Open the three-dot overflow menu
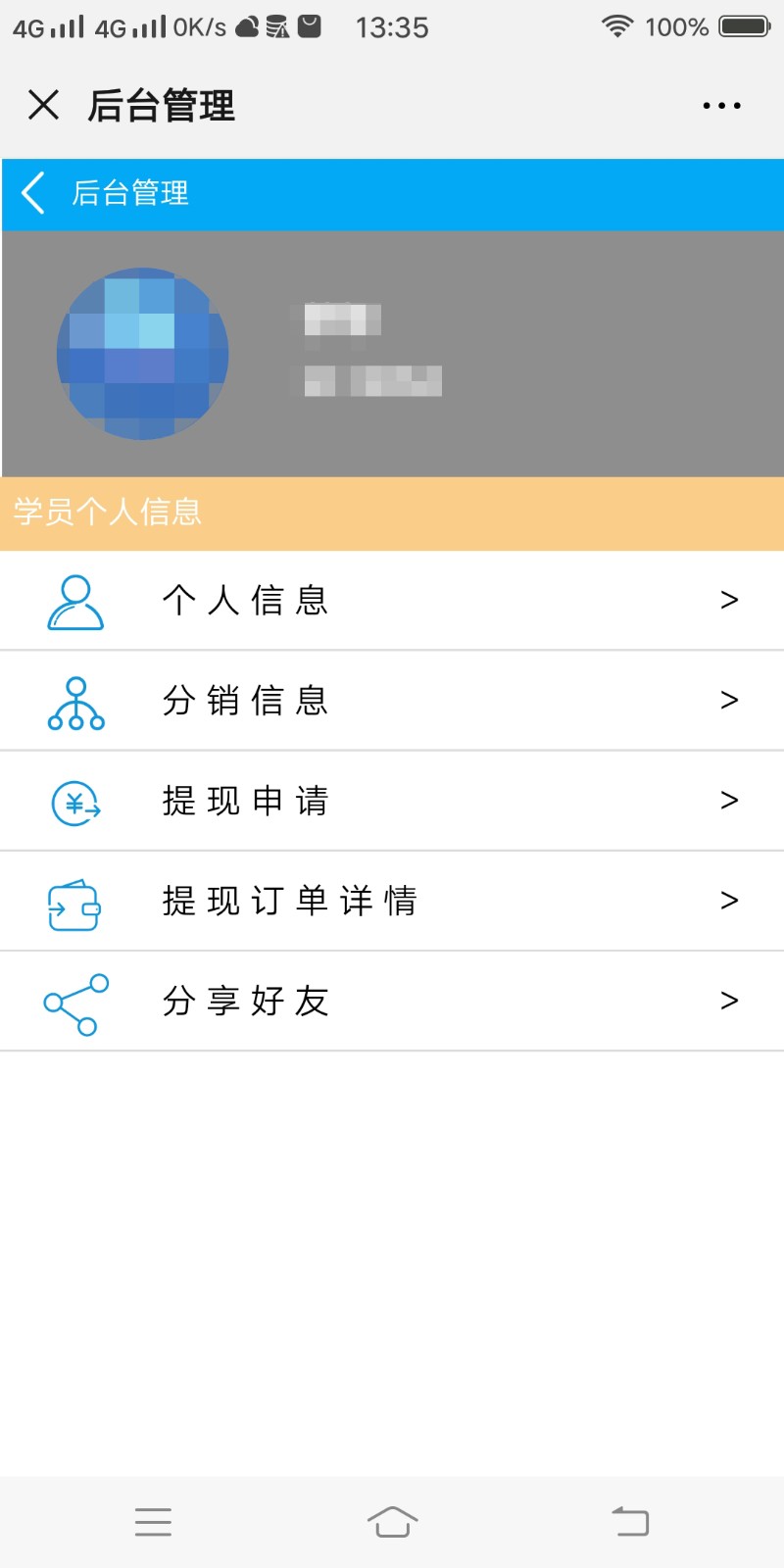The height and width of the screenshot is (1568, 784). 721,105
